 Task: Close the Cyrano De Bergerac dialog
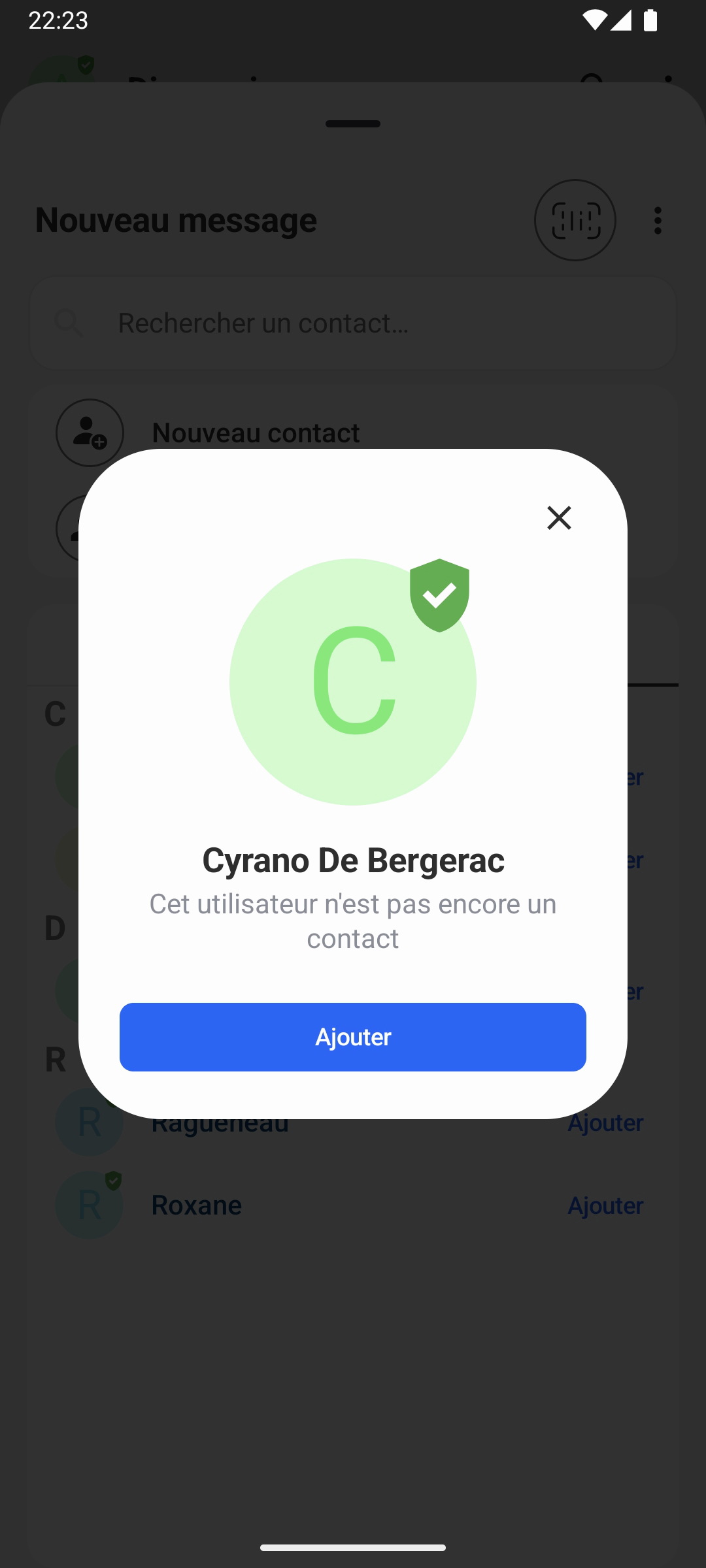[559, 517]
